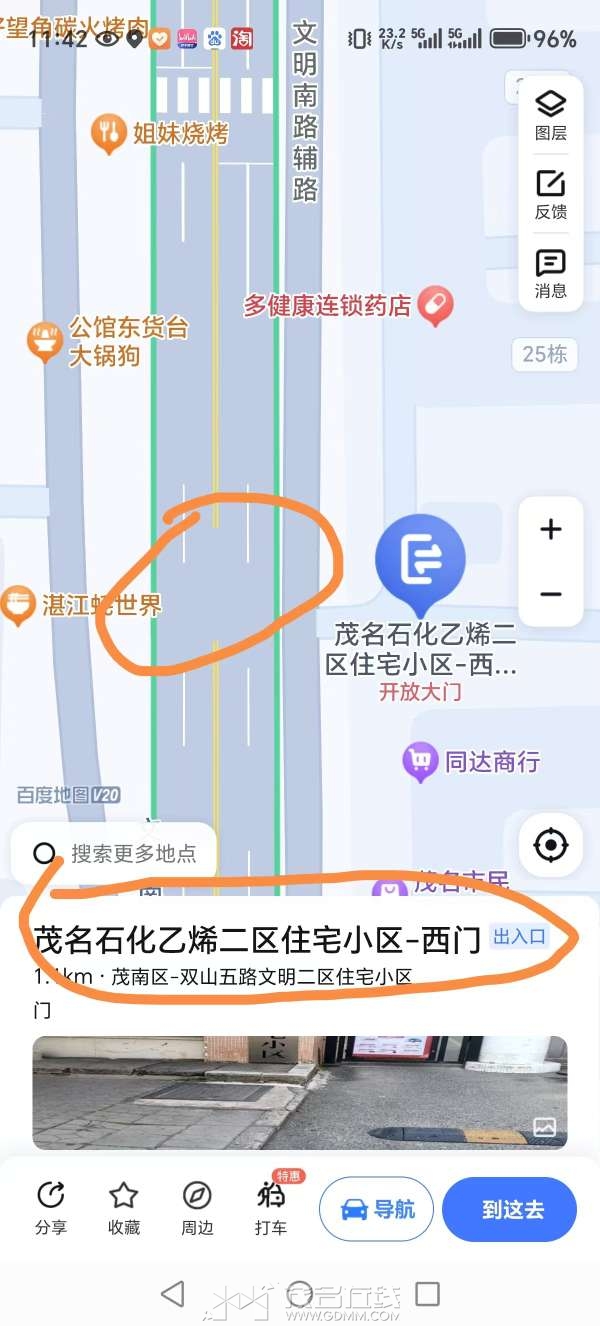Screen dimensions: 600x1326
Task: Select the 多健康连锁药店 pharmacy marker
Action: (435, 305)
